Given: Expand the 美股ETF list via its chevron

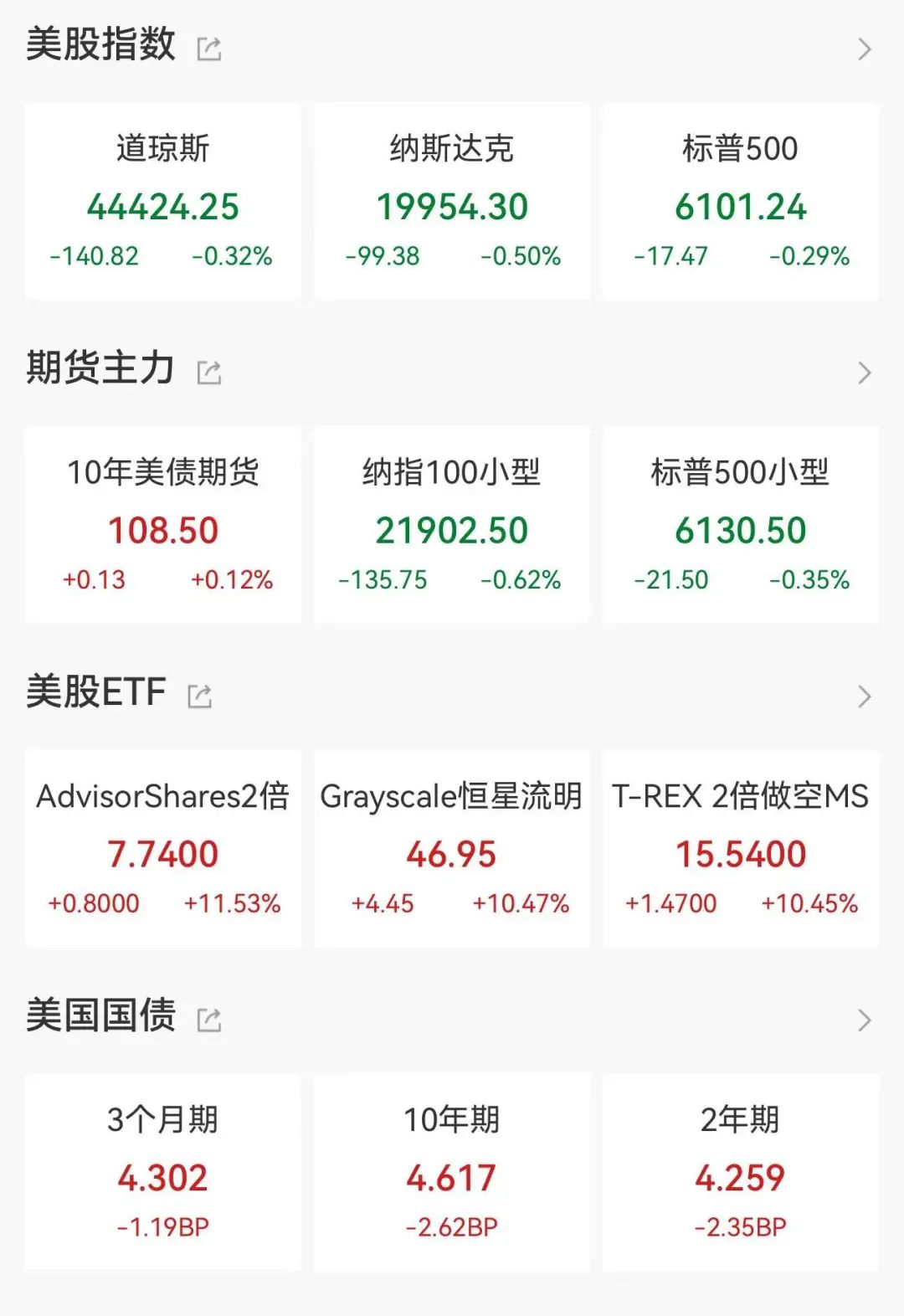Looking at the screenshot, I should click(x=865, y=696).
